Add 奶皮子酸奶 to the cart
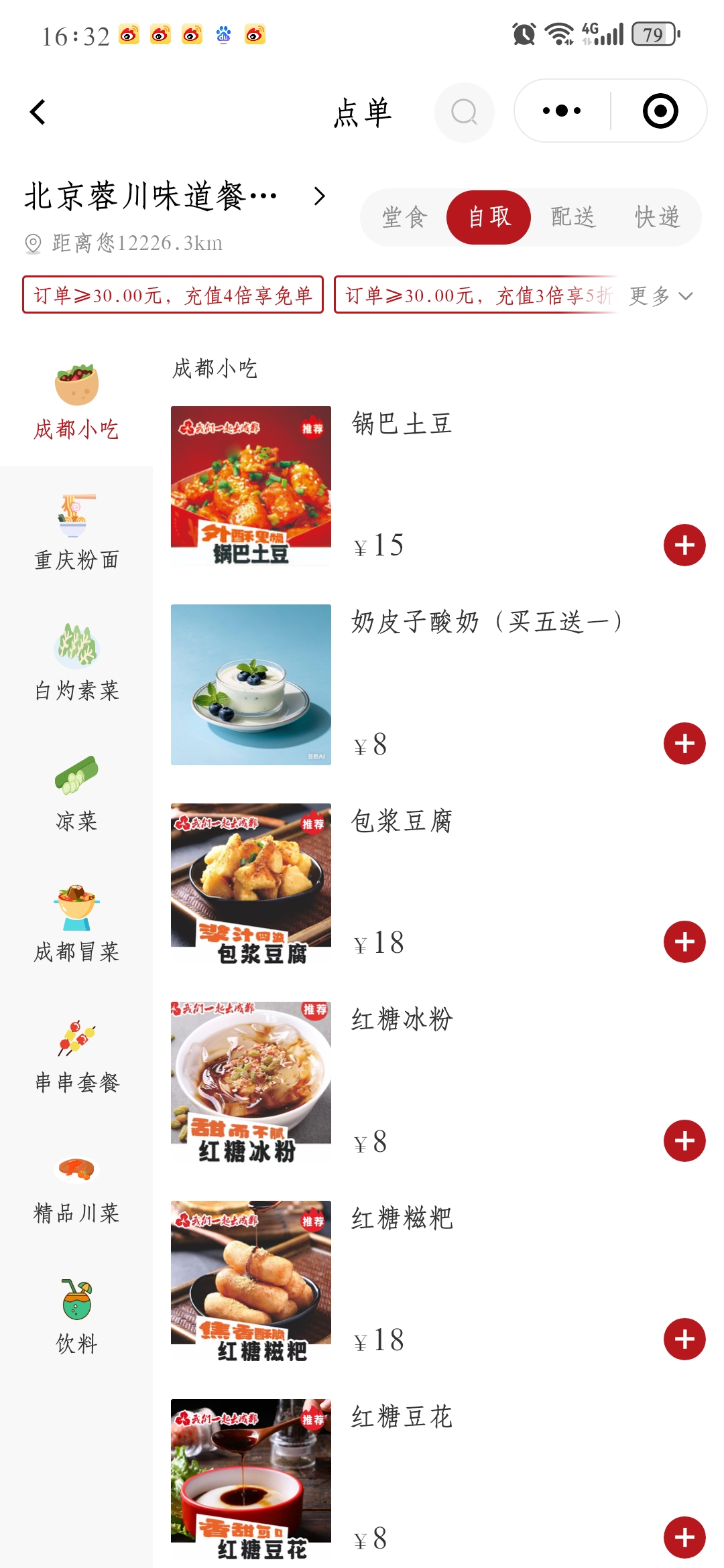The width and height of the screenshot is (724, 1568). pos(684,743)
